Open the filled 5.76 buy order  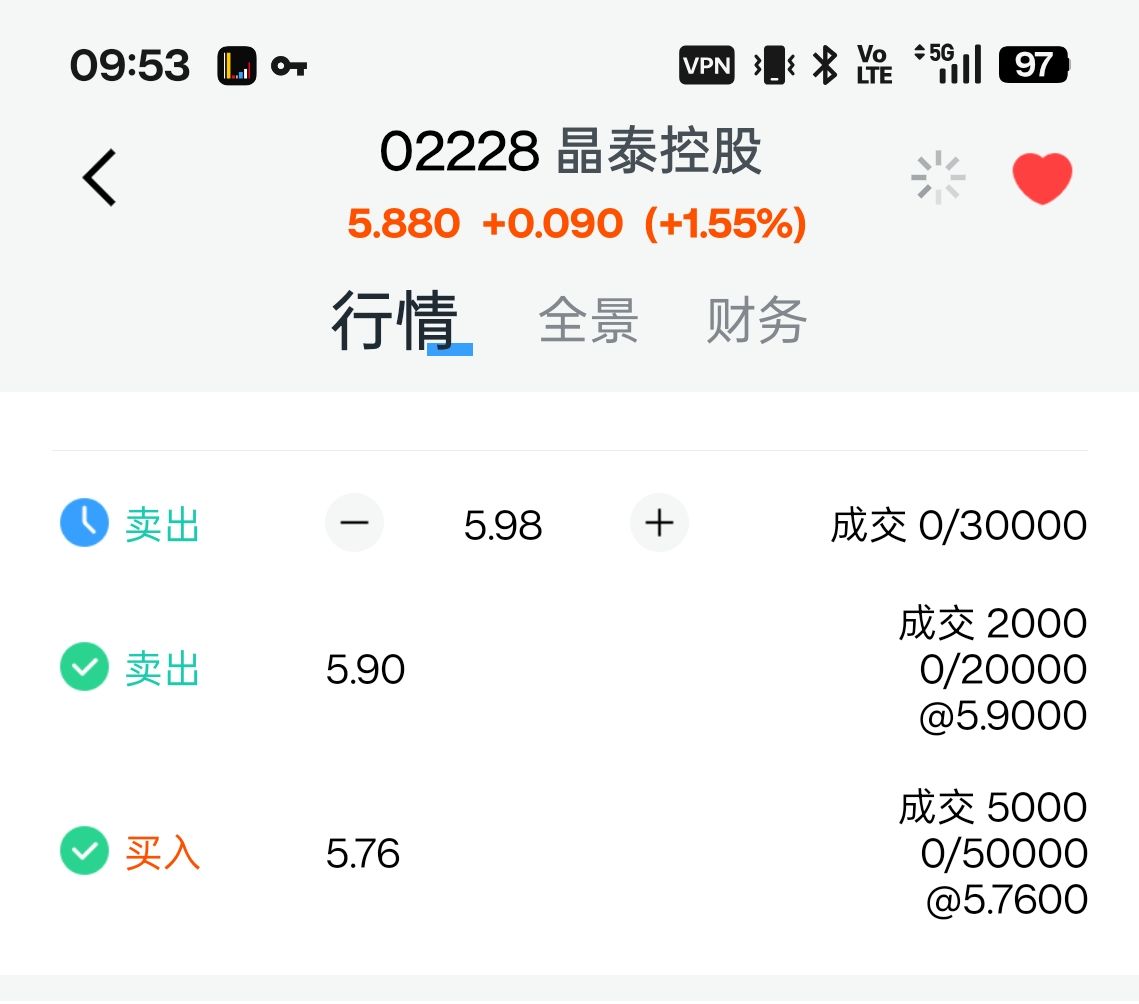pos(568,853)
